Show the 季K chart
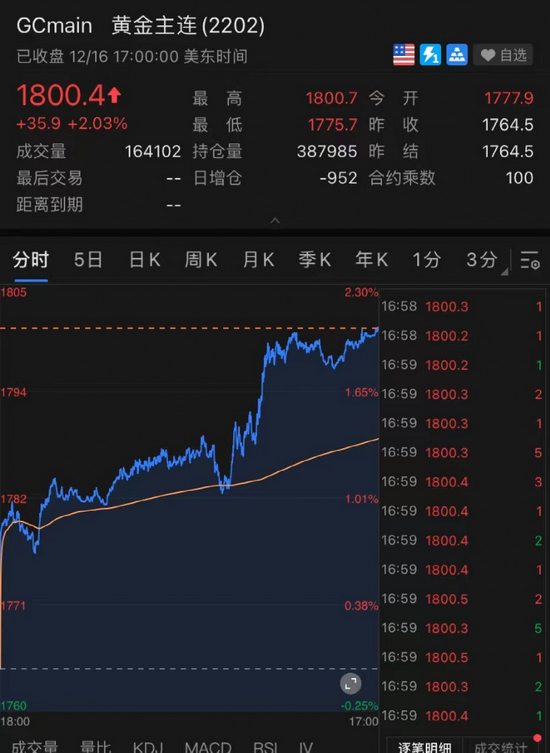Screen dimensions: 550x753 (x=315, y=260)
